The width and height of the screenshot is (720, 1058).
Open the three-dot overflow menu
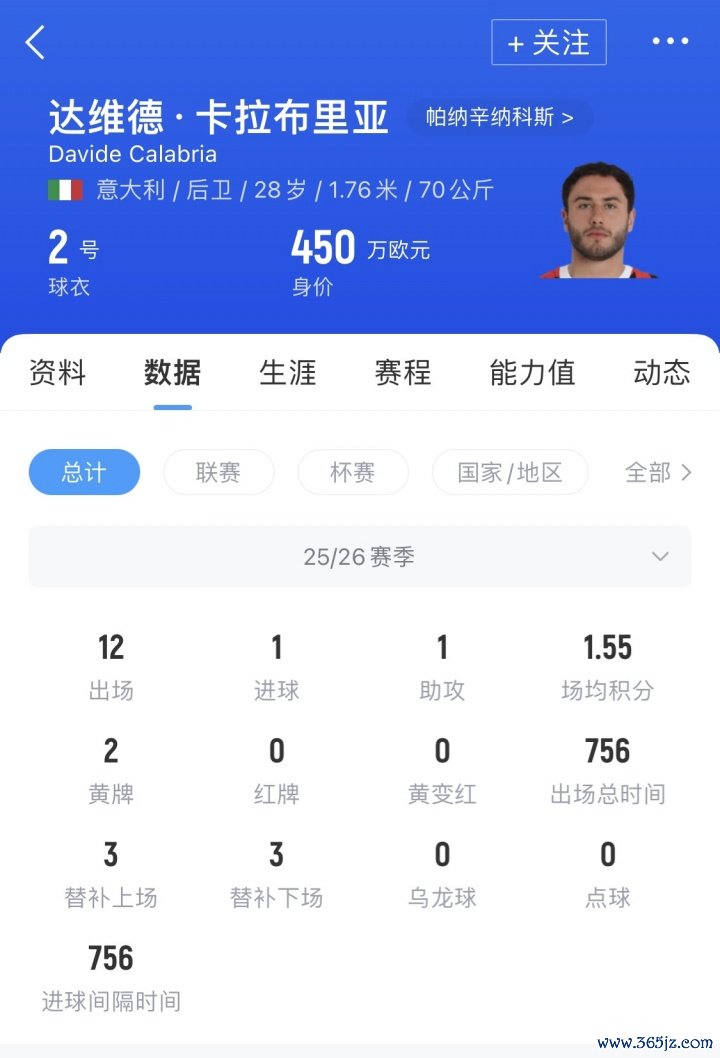[670, 42]
